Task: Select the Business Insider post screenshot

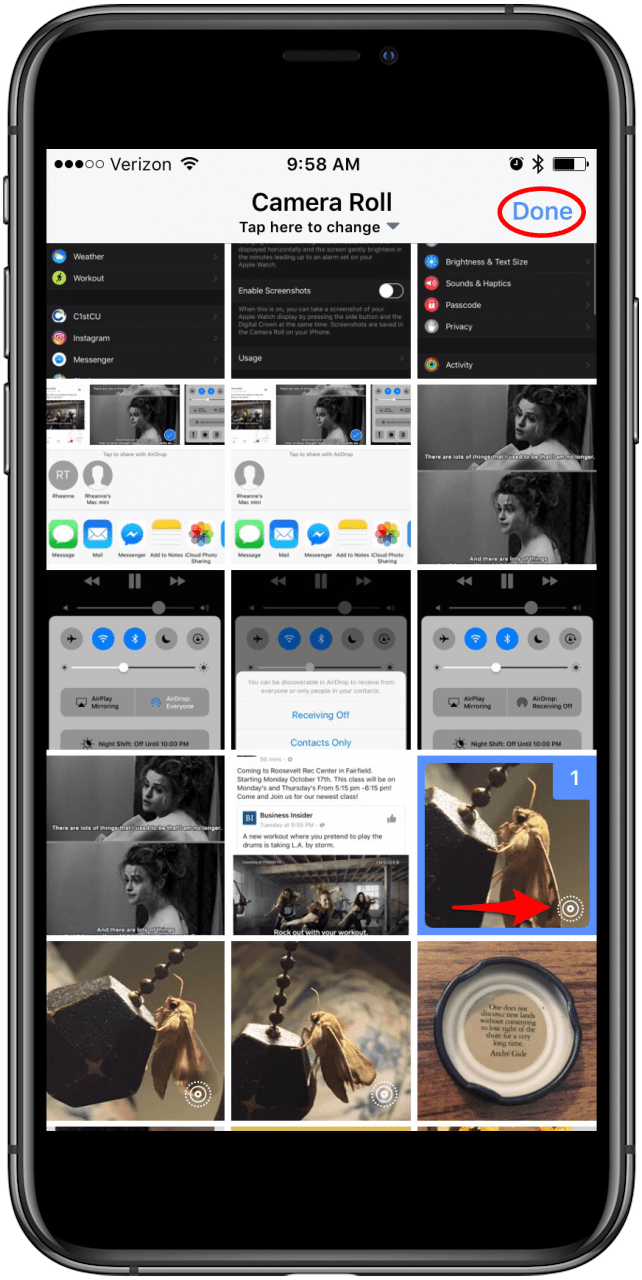Action: click(320, 845)
